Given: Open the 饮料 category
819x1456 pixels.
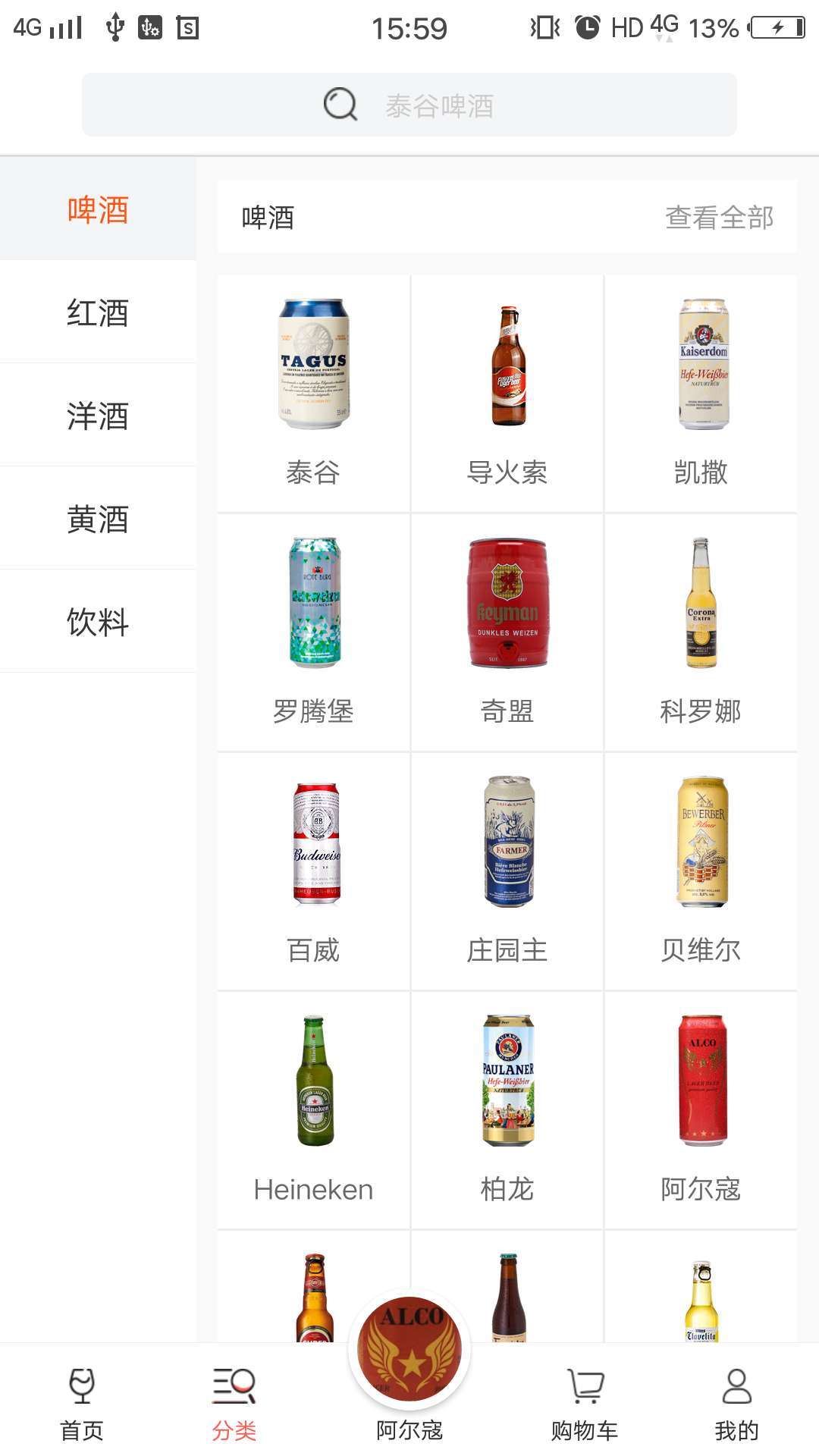Looking at the screenshot, I should click(97, 623).
